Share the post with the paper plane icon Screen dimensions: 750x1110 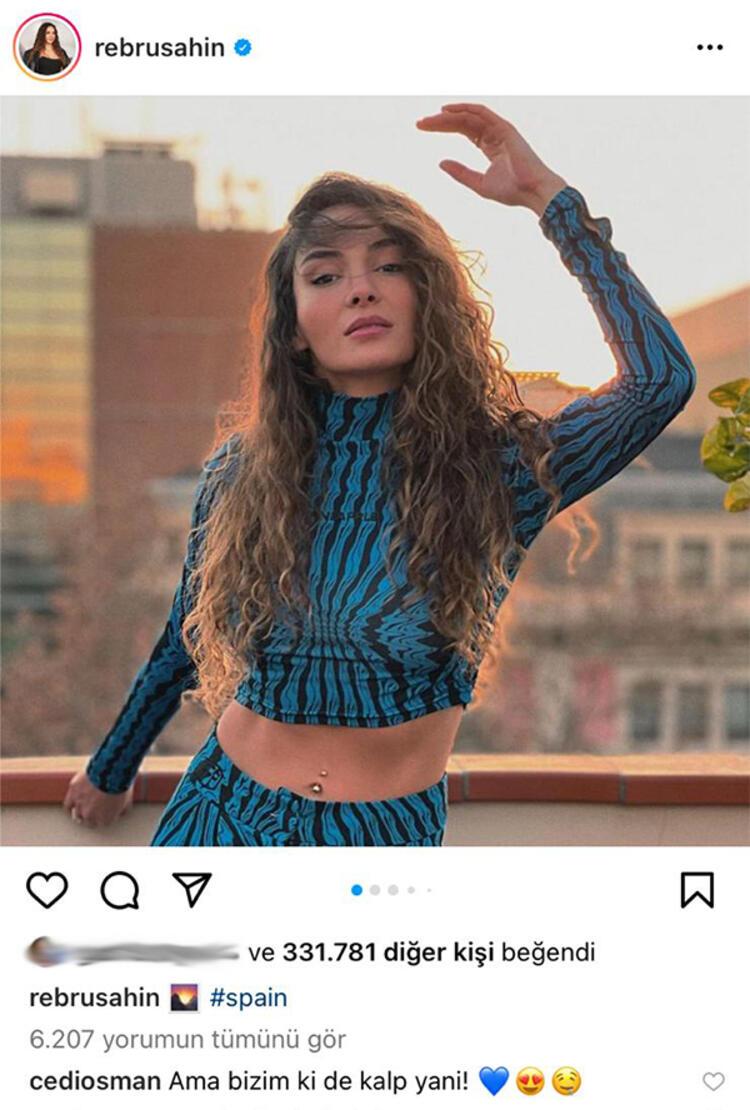point(191,889)
